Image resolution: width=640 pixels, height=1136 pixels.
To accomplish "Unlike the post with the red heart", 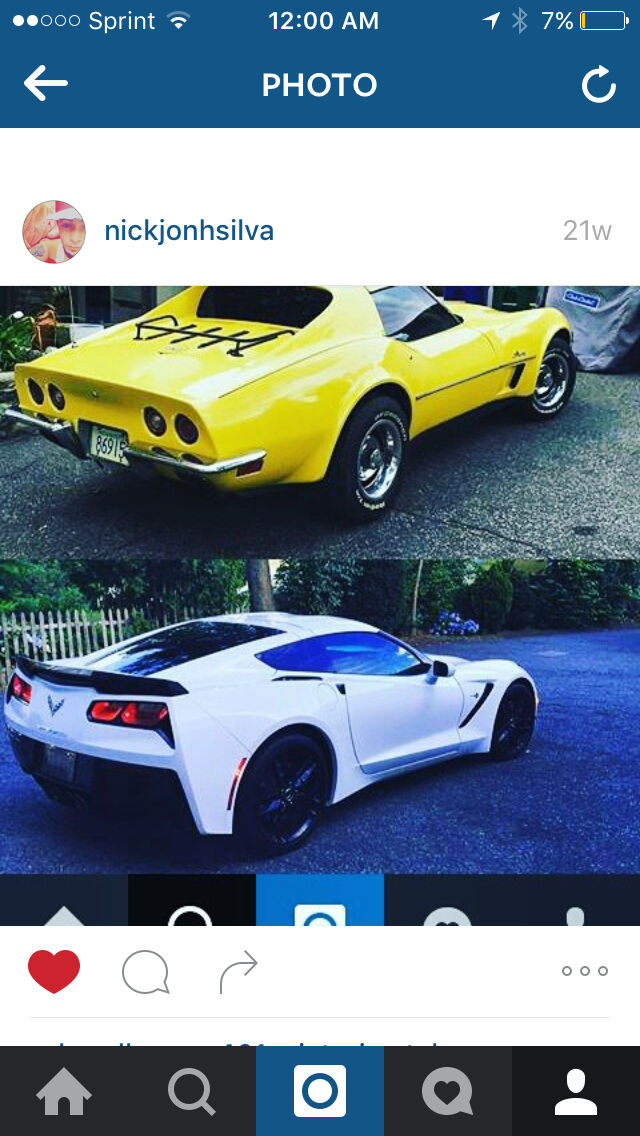I will [x=54, y=971].
